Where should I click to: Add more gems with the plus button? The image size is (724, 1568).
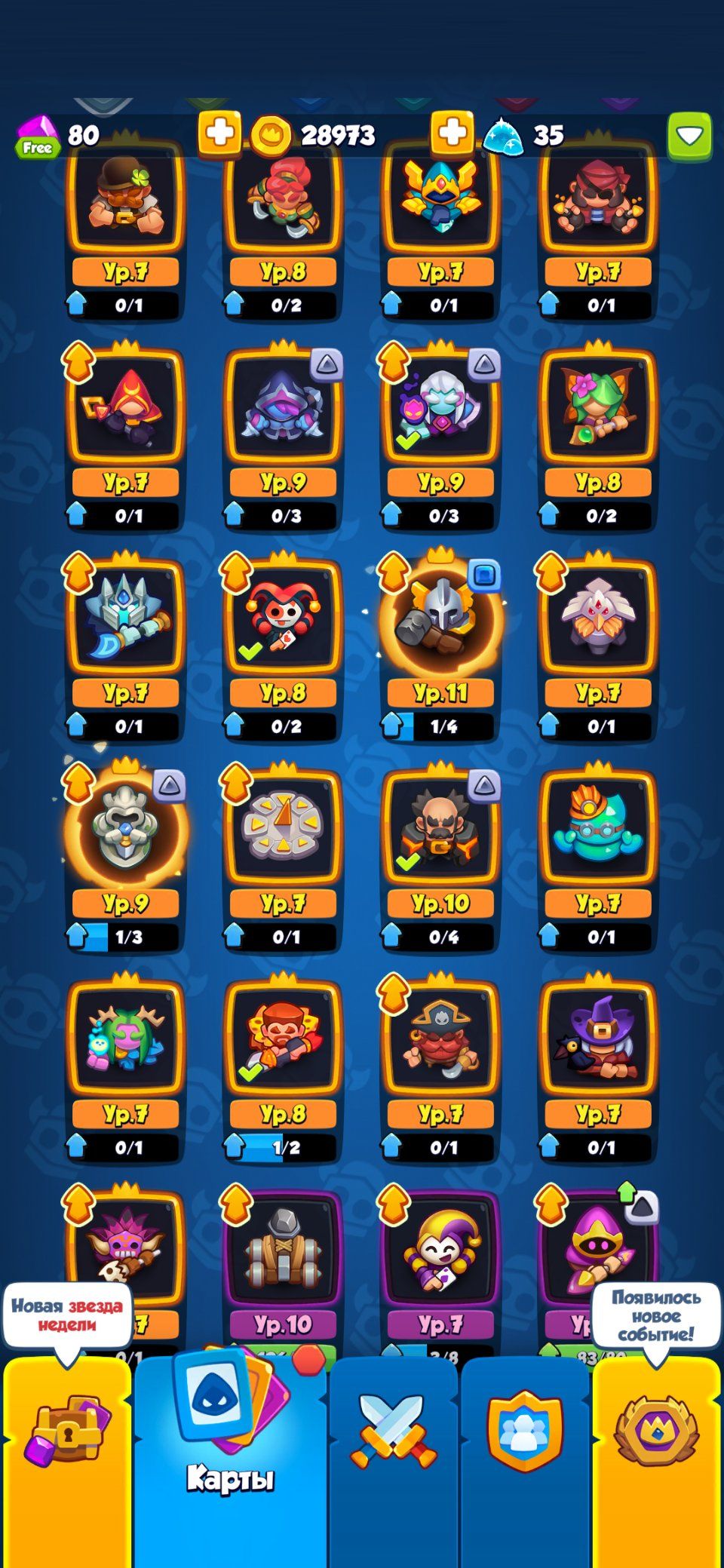[x=219, y=133]
